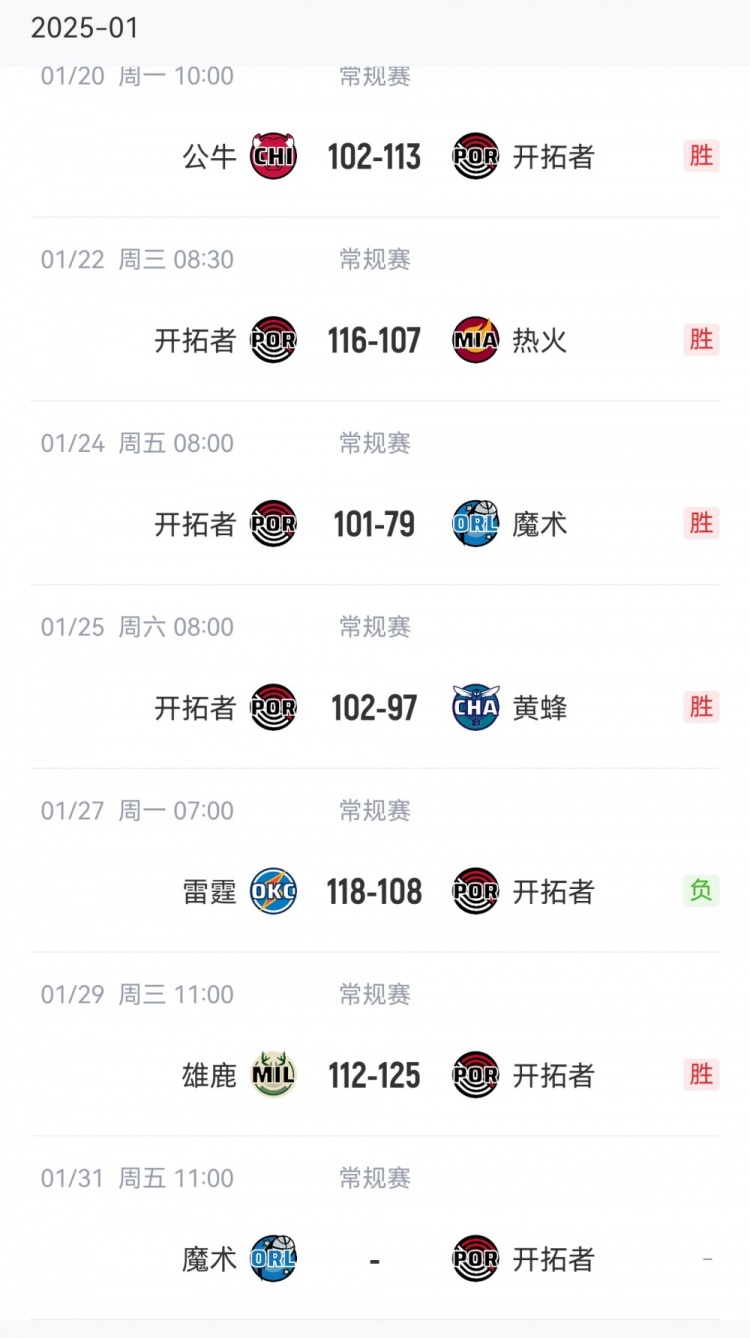
Task: View the Trail Blazers vs Heat 116-107 game
Action: click(x=375, y=341)
